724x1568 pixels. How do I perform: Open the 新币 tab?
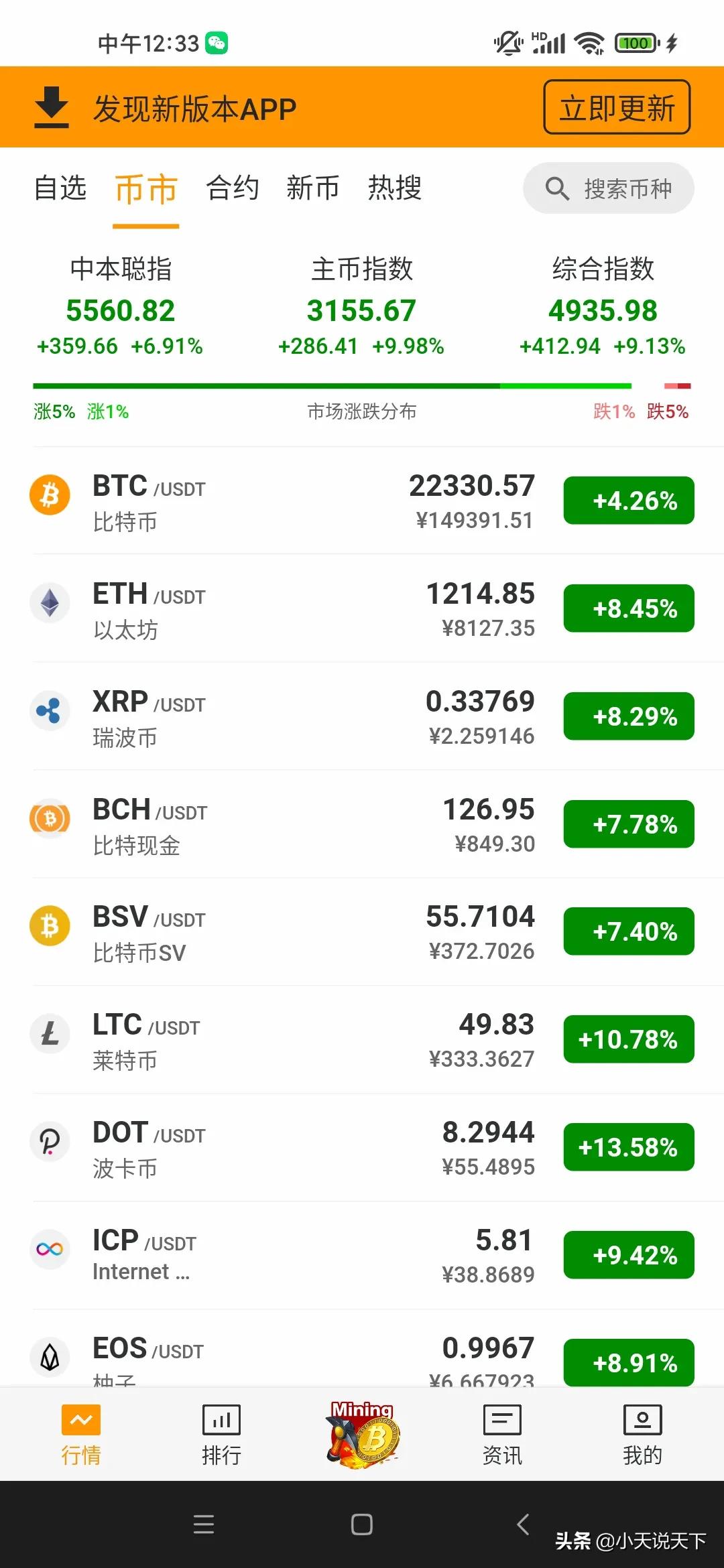[x=312, y=188]
